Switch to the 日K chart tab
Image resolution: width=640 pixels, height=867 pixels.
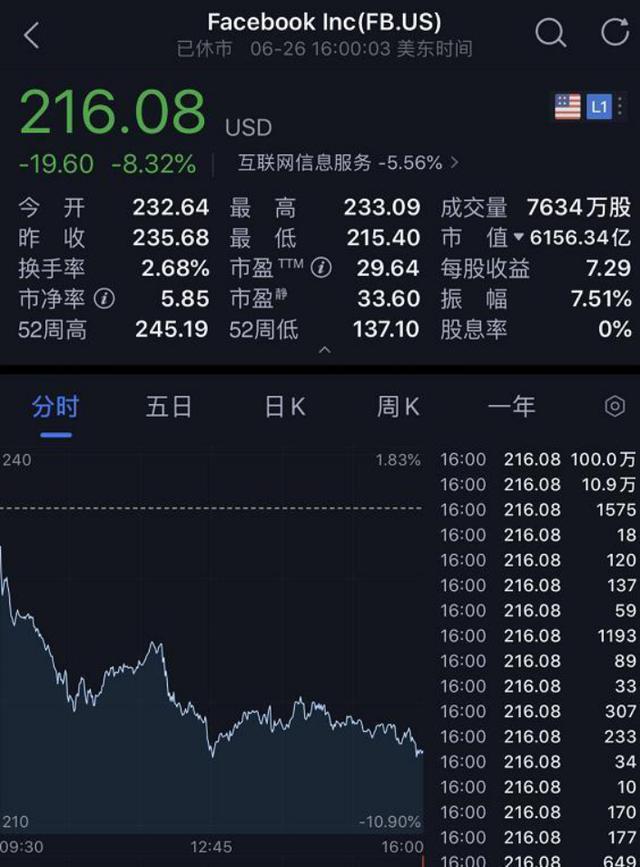285,407
